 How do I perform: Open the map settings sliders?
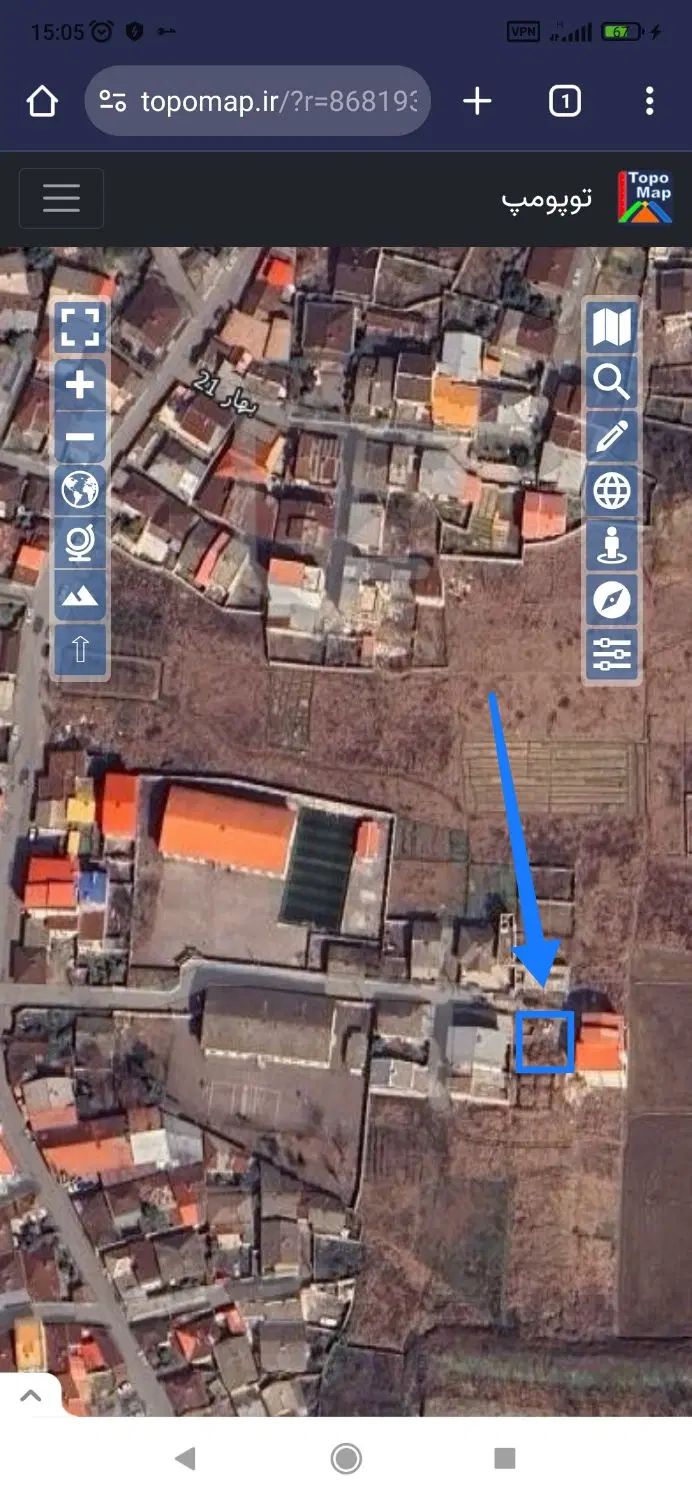tap(612, 653)
